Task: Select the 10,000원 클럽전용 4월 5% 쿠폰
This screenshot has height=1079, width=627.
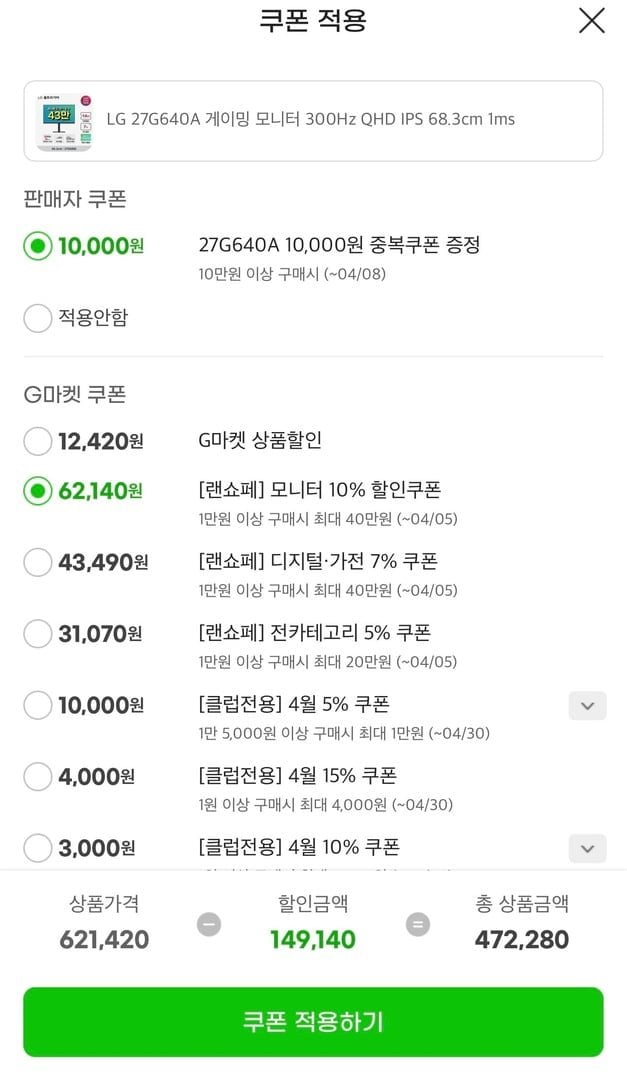Action: click(x=38, y=705)
